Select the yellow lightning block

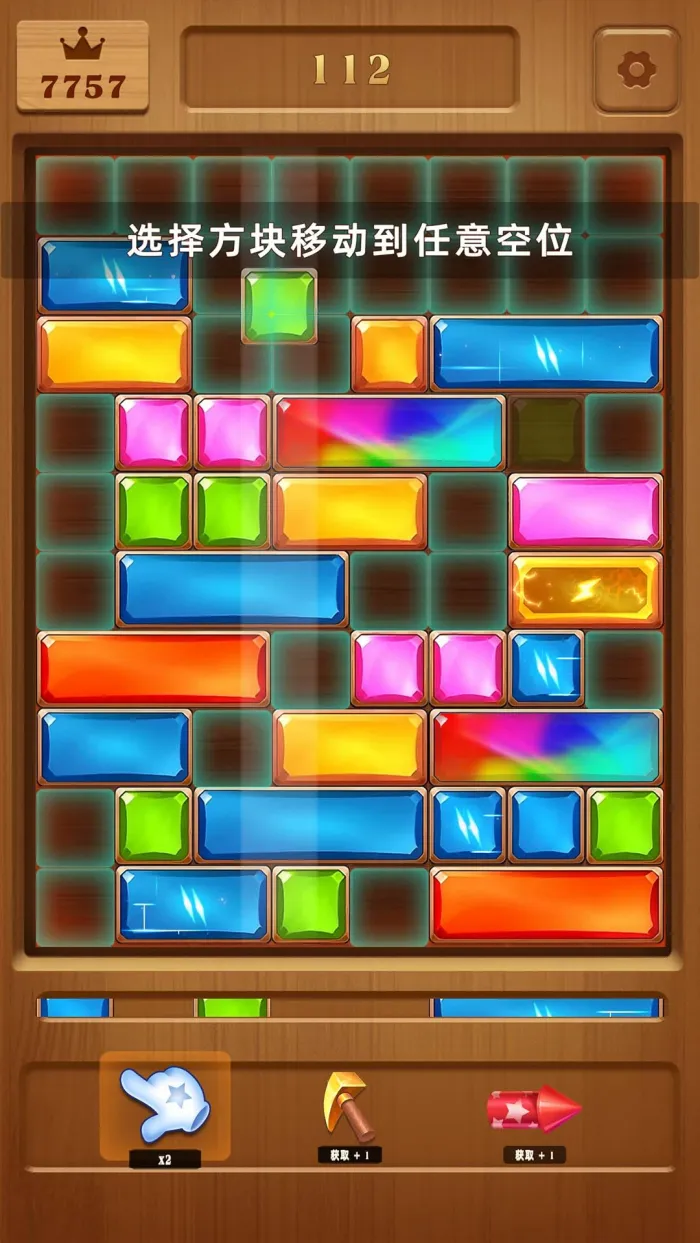click(585, 590)
